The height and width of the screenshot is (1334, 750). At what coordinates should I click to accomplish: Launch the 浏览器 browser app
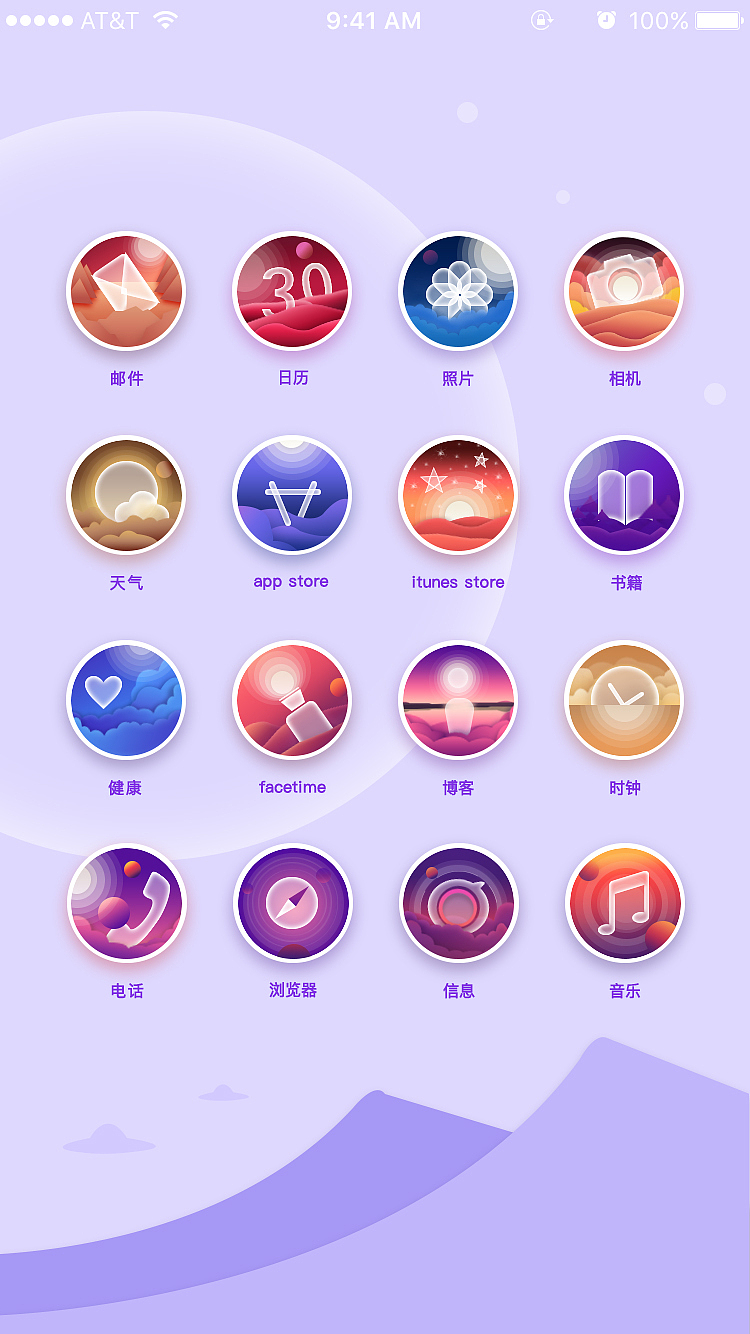point(292,903)
